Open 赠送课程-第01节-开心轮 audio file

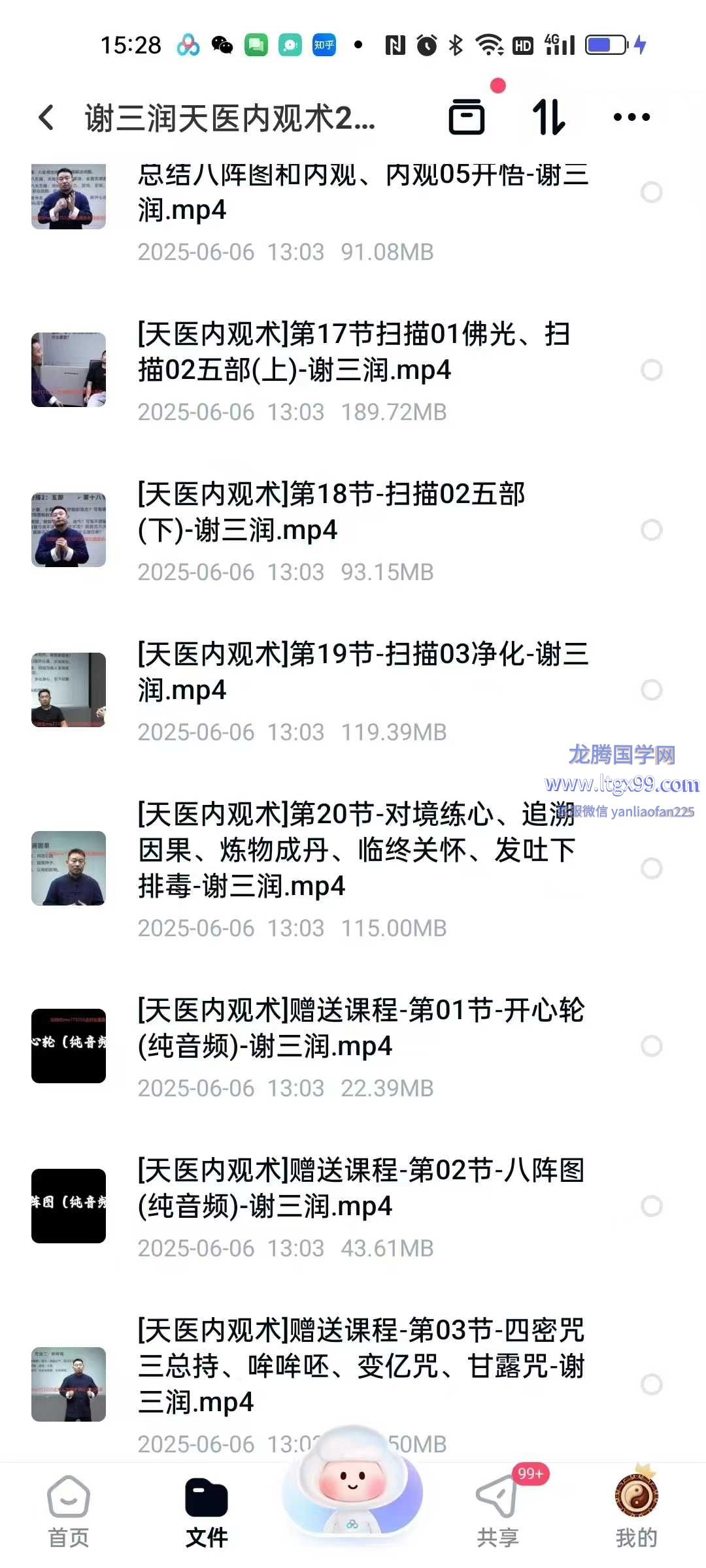[x=353, y=1028]
